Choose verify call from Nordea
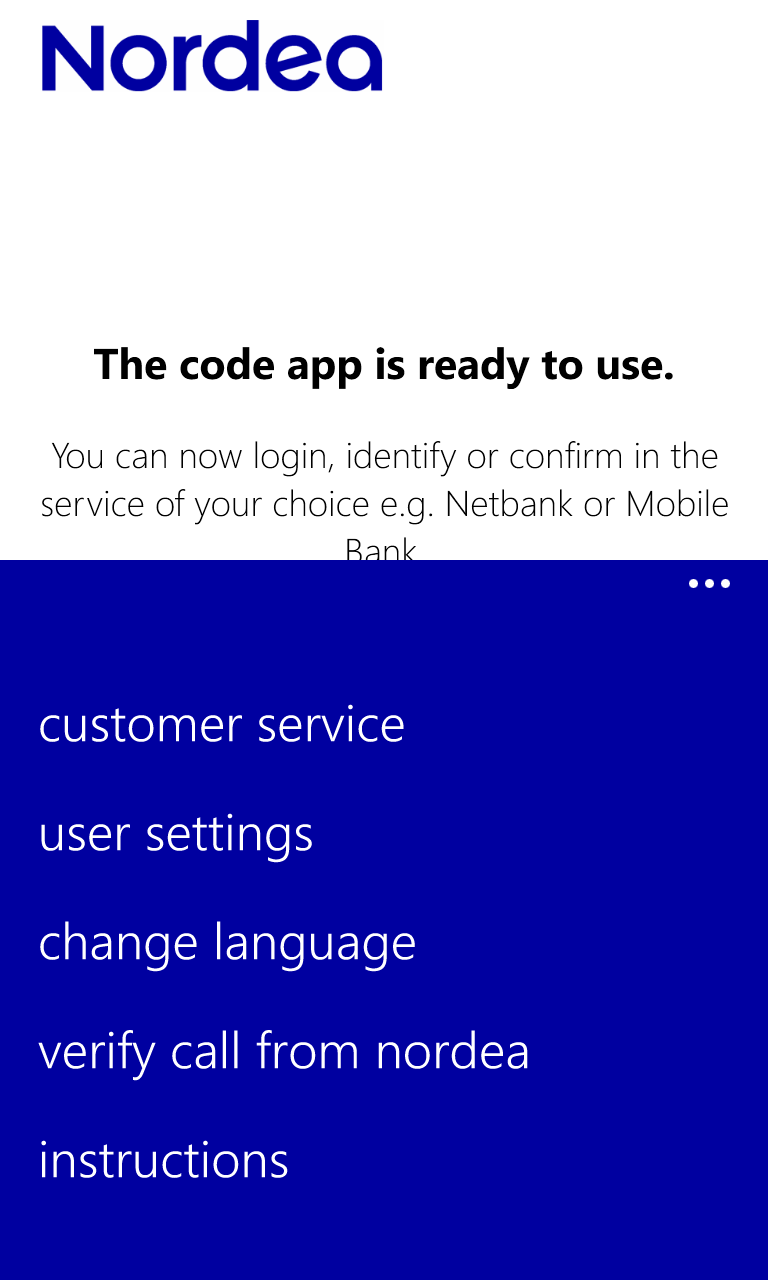Image resolution: width=768 pixels, height=1280 pixels. pos(284,1051)
